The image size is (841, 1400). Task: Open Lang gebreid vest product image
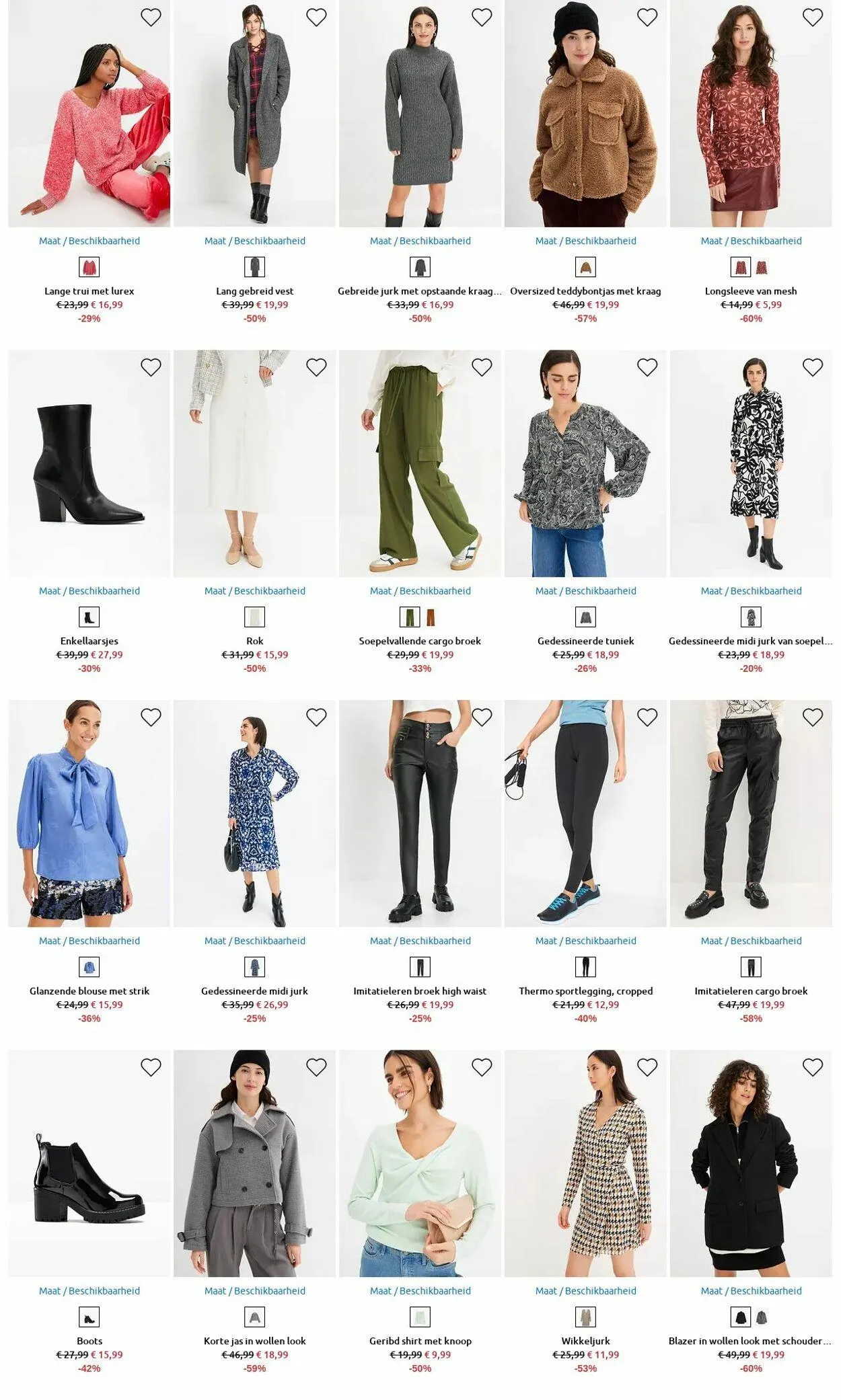[254, 114]
